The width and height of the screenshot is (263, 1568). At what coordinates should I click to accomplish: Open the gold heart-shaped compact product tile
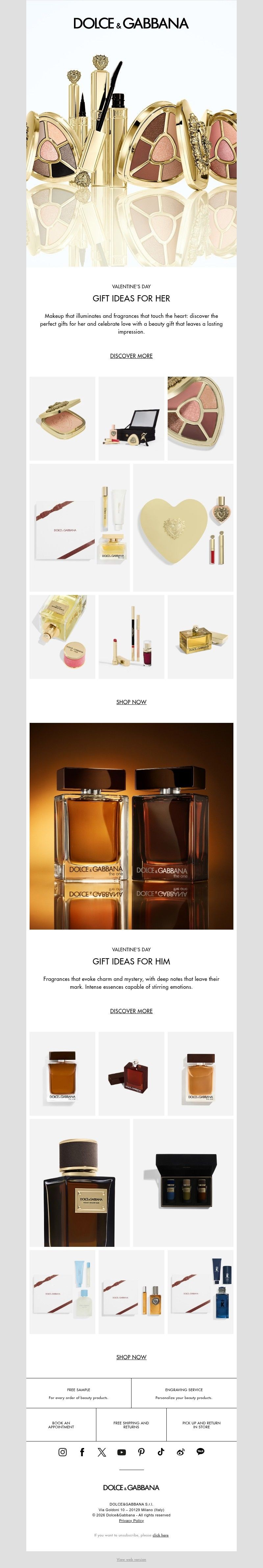click(183, 527)
